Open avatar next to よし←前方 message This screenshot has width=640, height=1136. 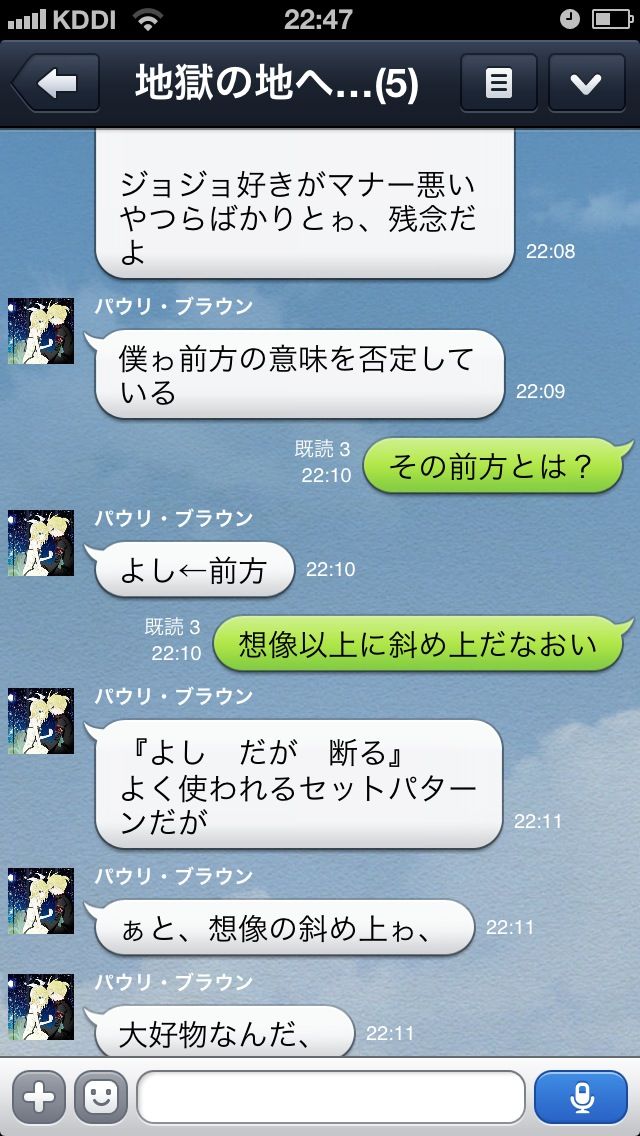[x=41, y=543]
